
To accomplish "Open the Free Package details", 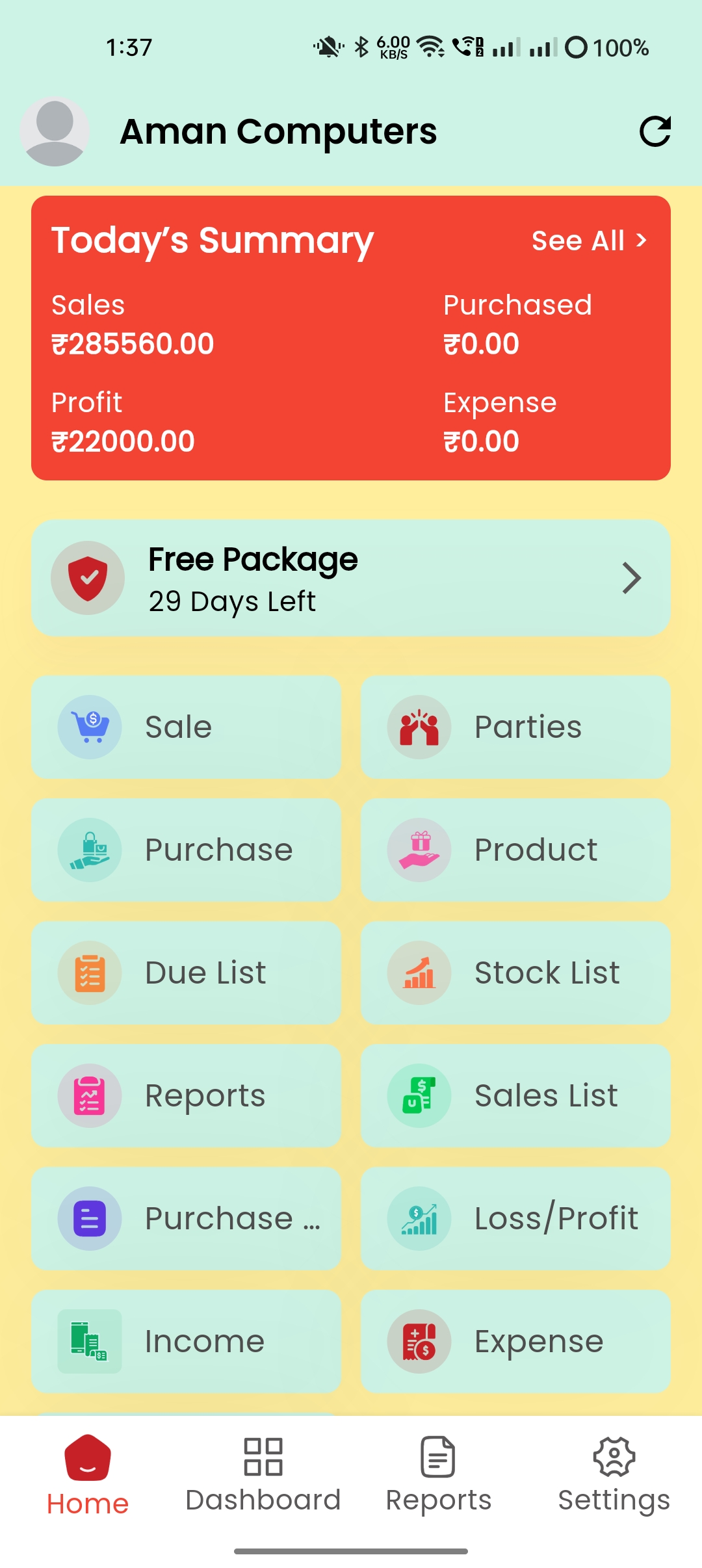I will (x=351, y=578).
